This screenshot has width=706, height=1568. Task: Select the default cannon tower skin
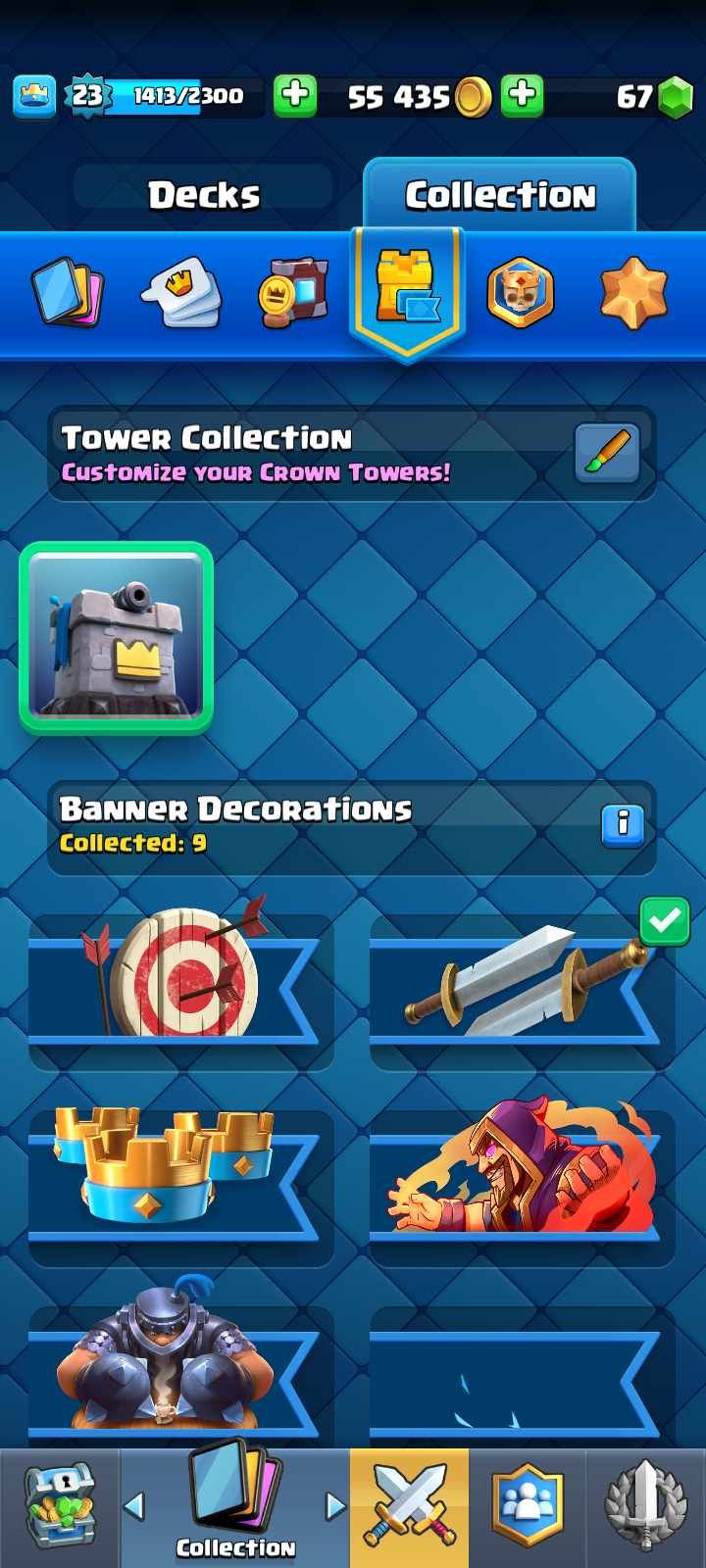click(x=117, y=638)
